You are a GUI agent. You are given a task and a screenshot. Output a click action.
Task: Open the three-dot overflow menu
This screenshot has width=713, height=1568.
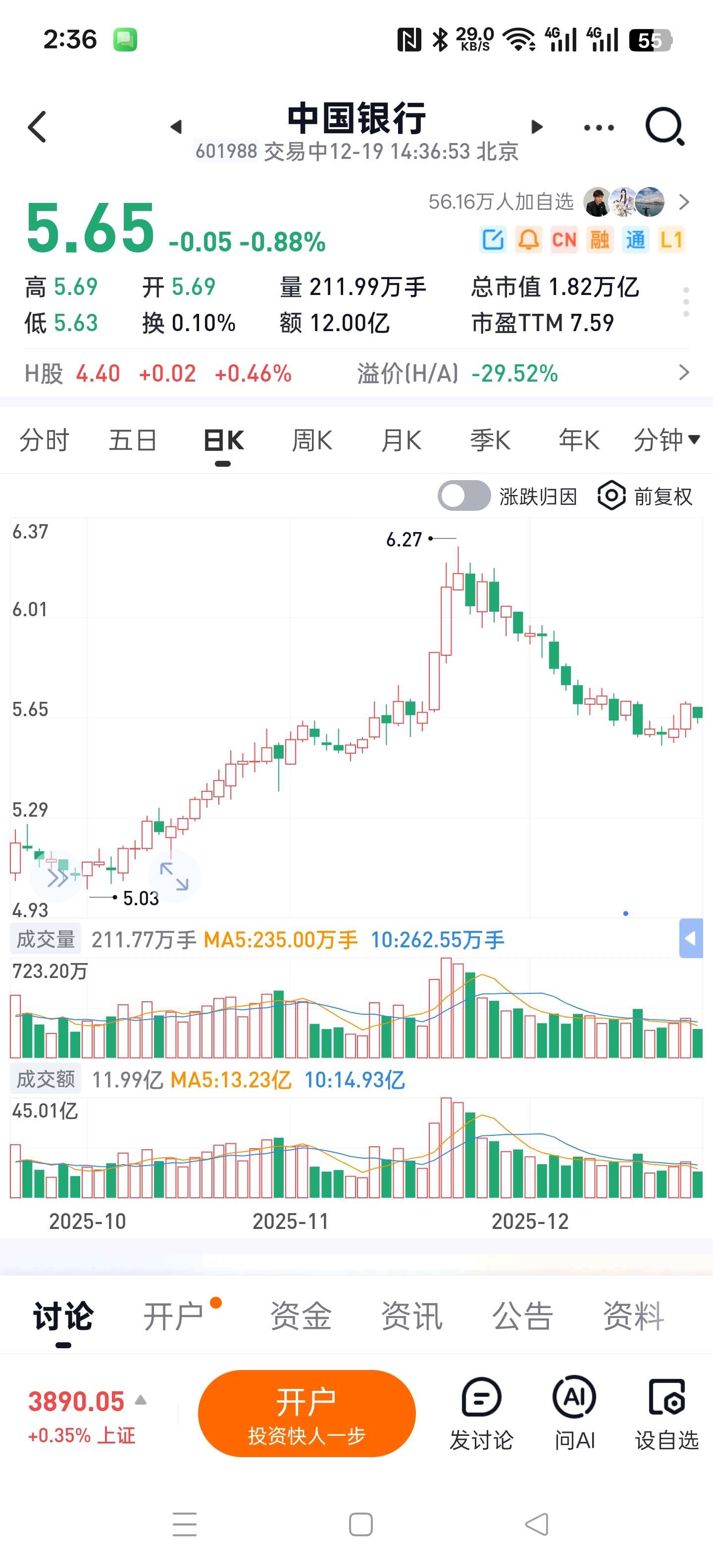click(x=599, y=128)
